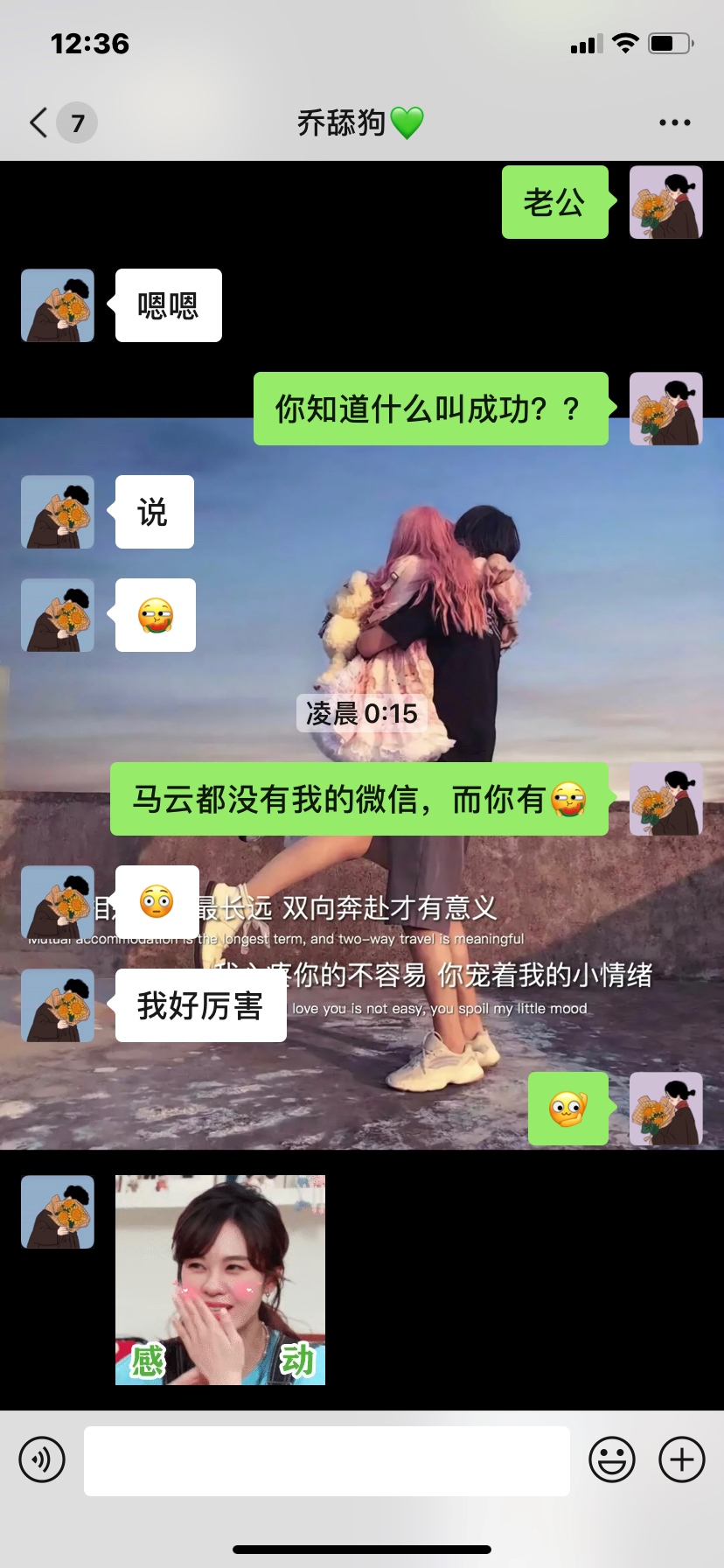The image size is (724, 1568).
Task: Tap the contact's avatar beside 嗯嗯
Action: pos(58,305)
